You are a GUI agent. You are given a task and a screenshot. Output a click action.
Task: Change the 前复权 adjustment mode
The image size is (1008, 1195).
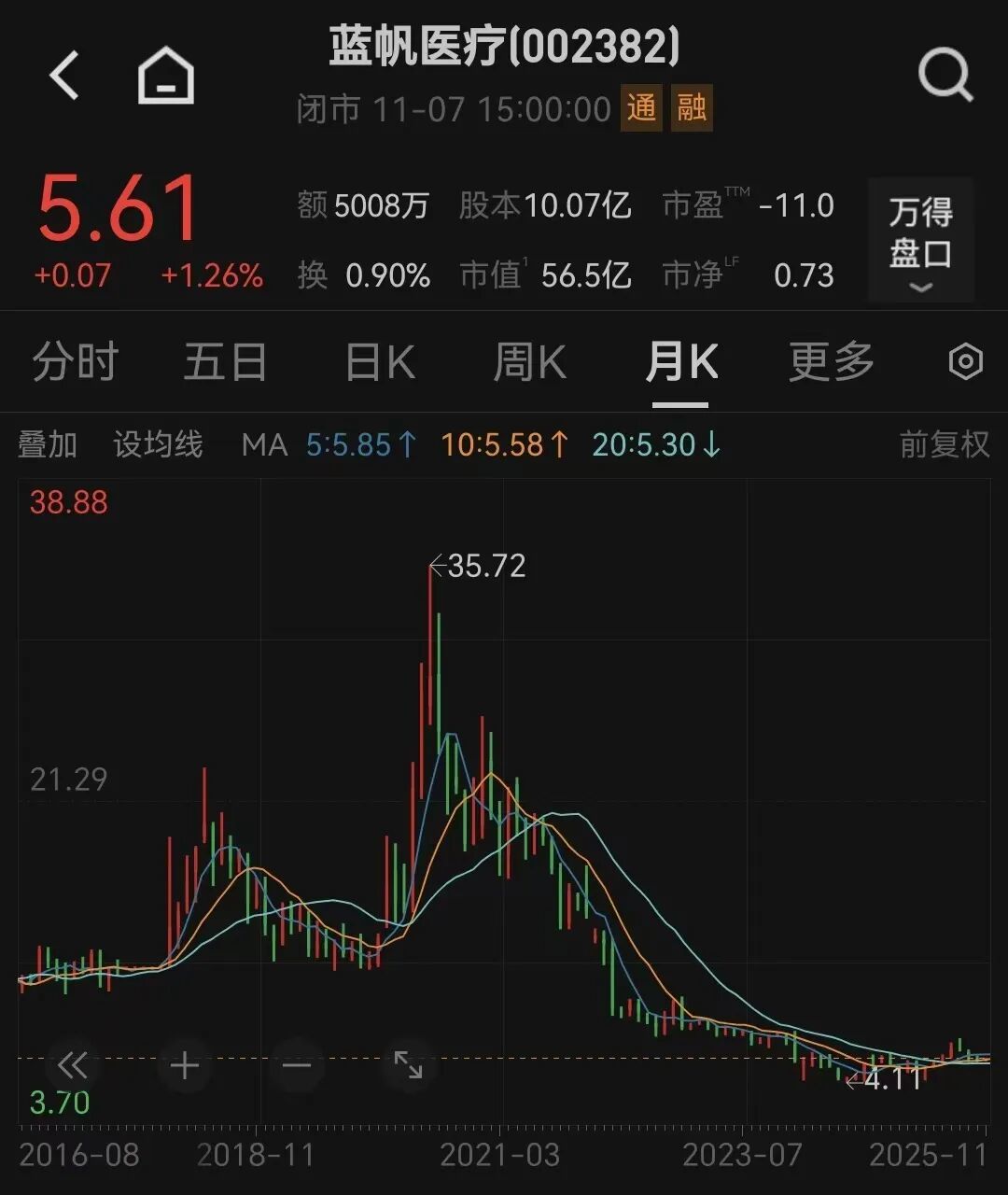pyautogui.click(x=944, y=445)
